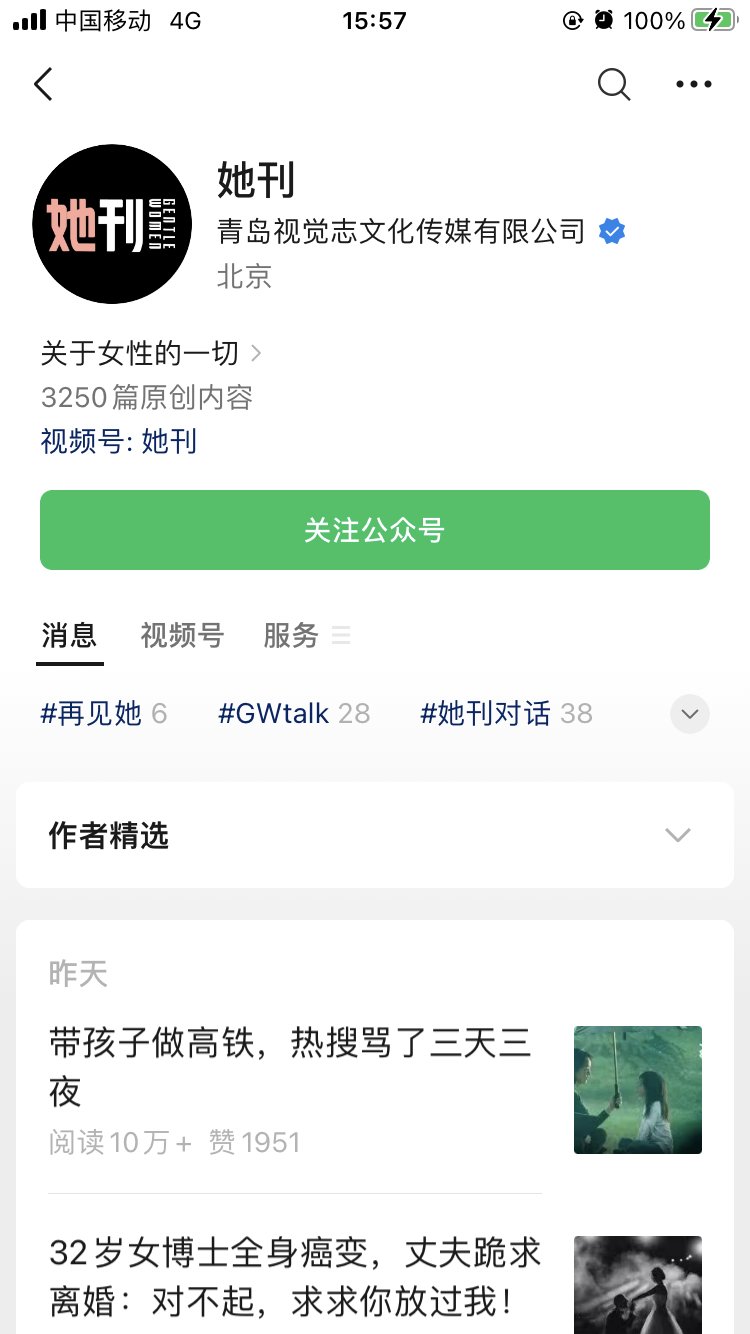
Task: Open the three-dot overflow menu
Action: click(x=694, y=84)
